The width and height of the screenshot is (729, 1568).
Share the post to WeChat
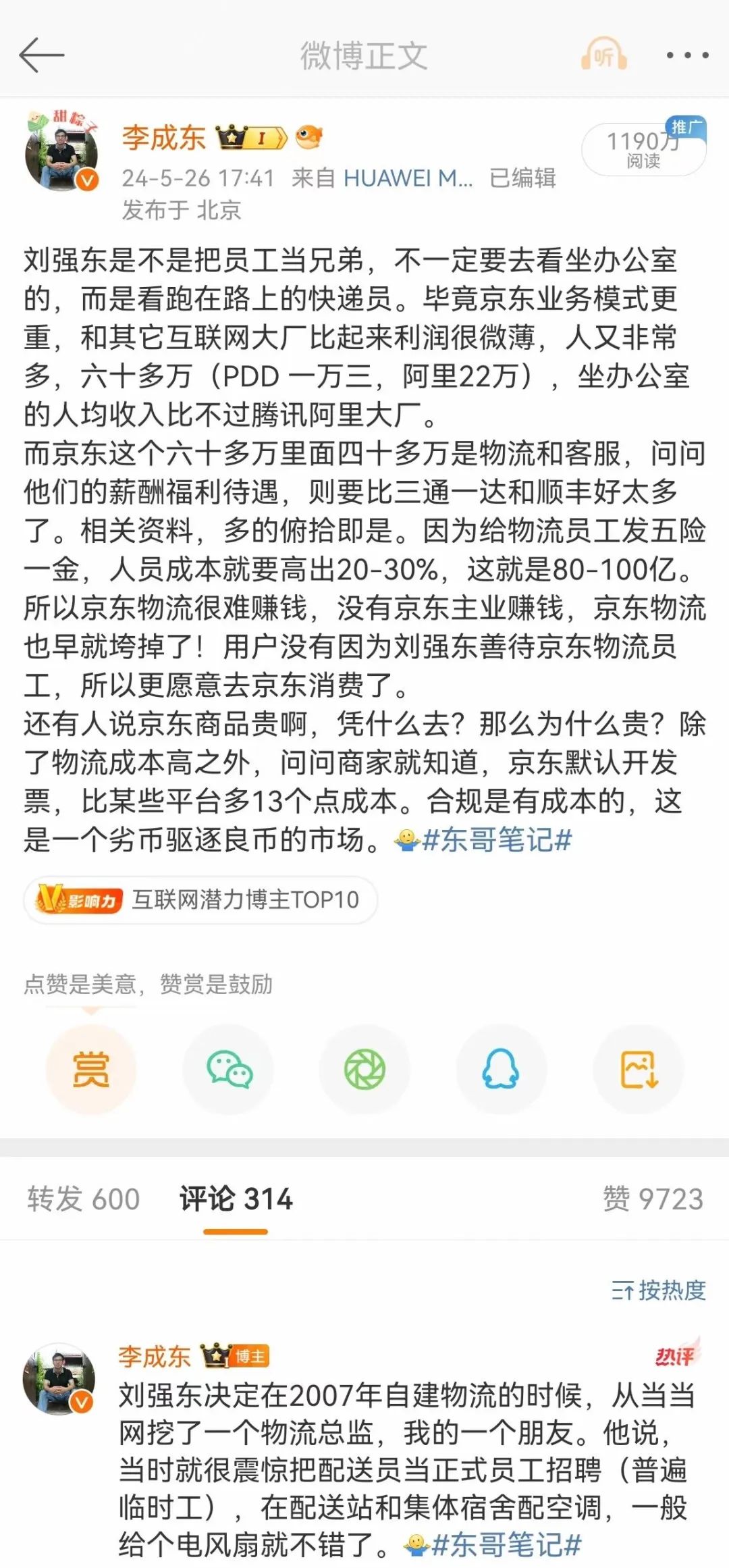point(228,1070)
